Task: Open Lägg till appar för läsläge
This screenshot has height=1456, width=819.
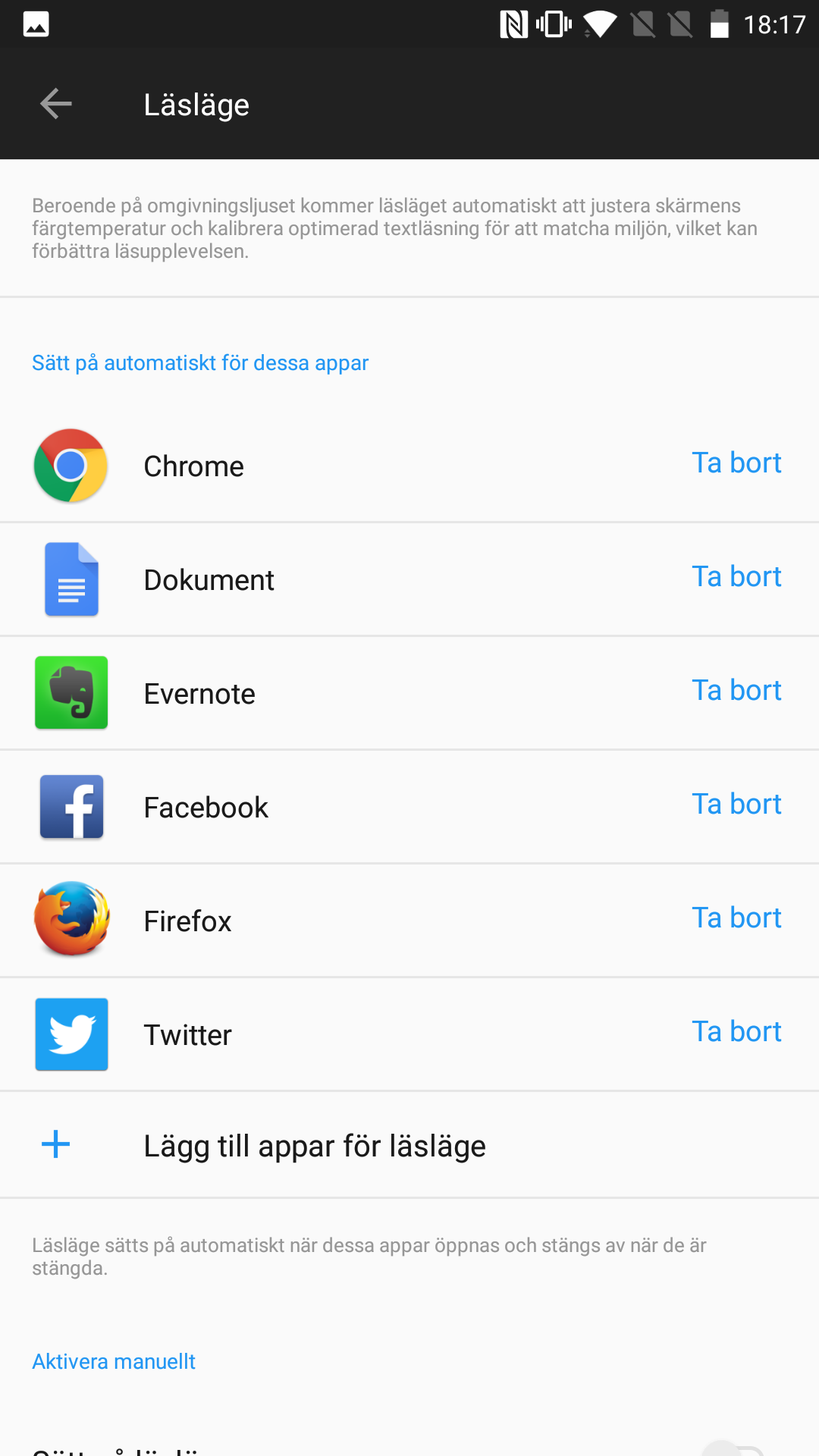Action: point(315,1146)
